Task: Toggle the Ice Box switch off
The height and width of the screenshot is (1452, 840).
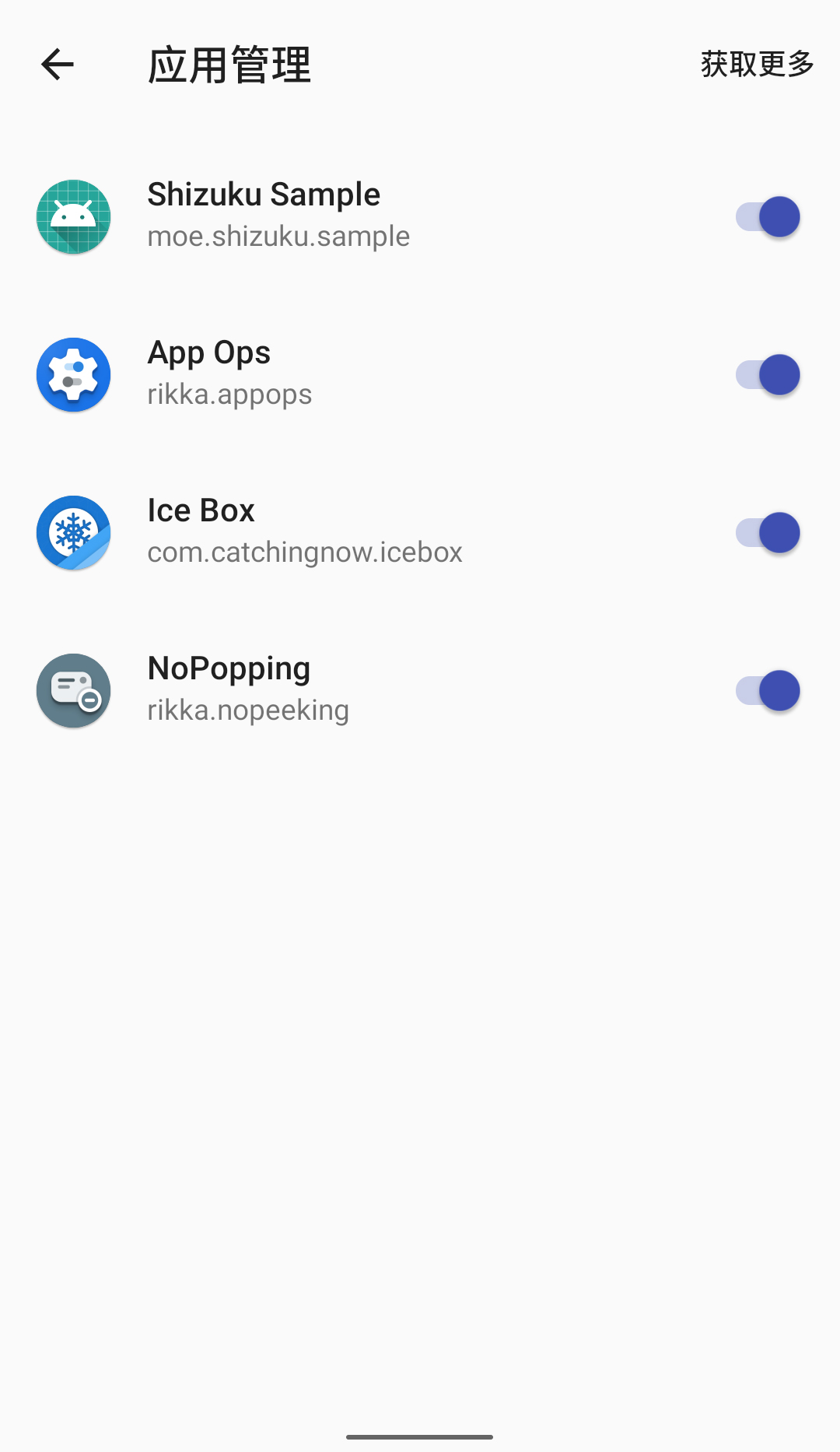Action: click(768, 533)
